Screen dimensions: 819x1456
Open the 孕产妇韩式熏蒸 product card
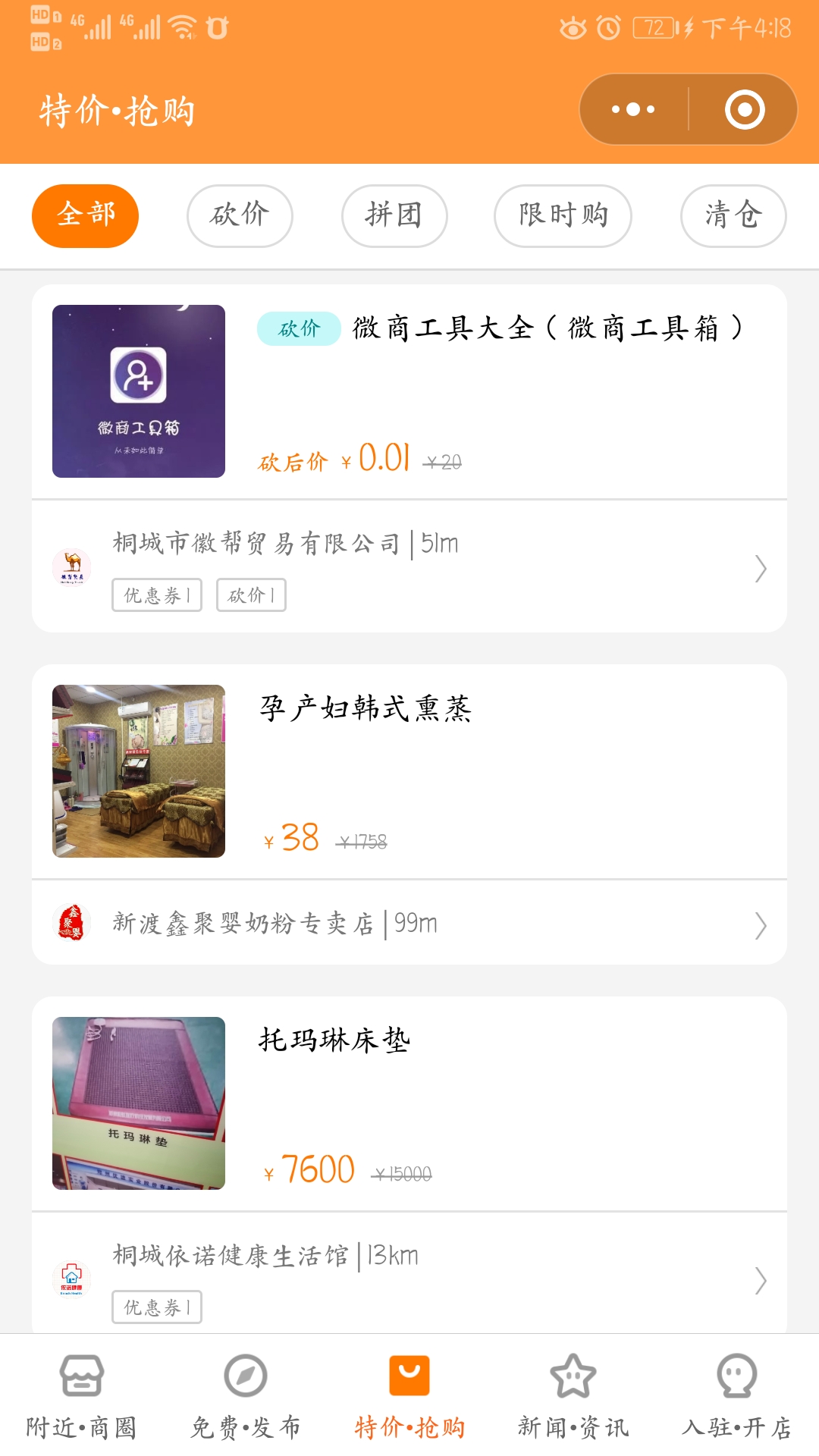click(409, 771)
